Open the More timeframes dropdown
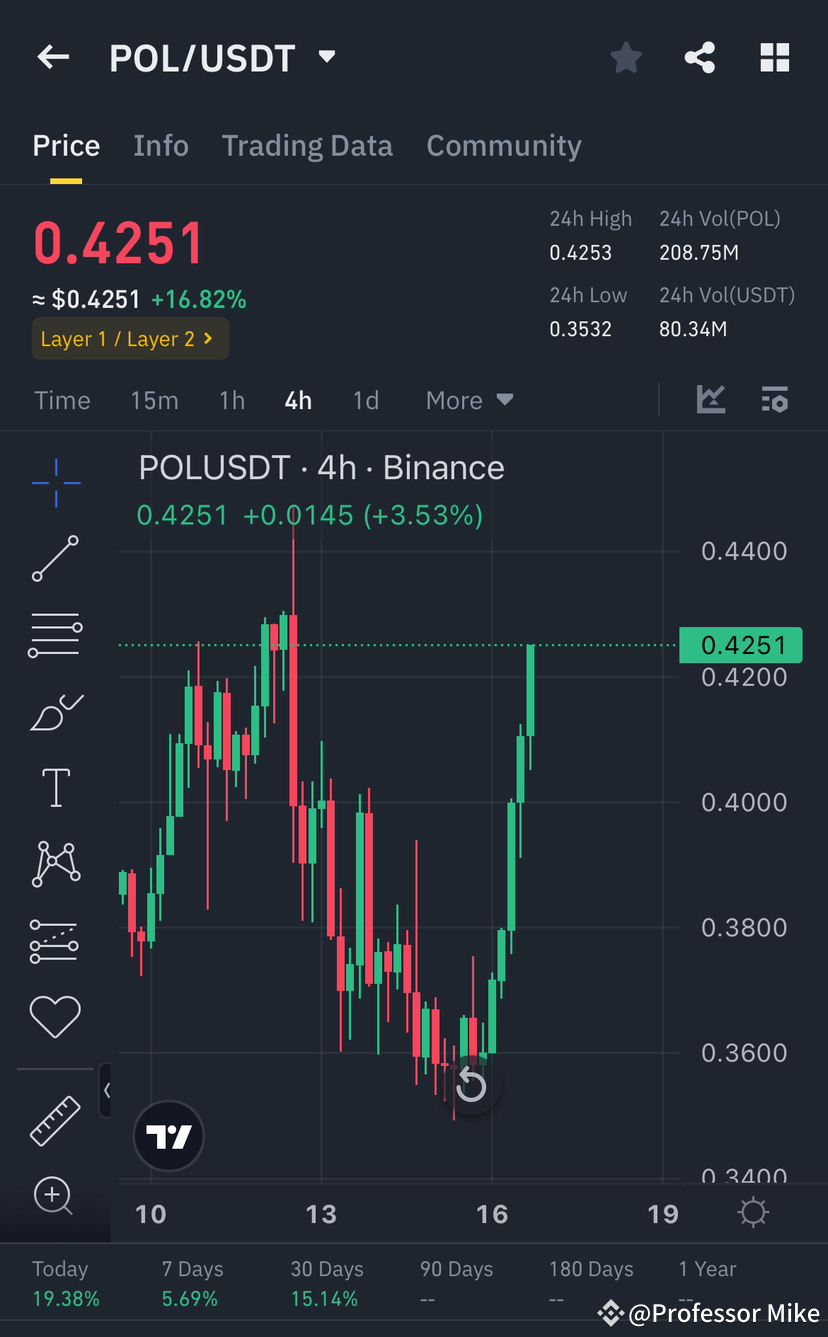Screen dimensions: 828x1337 469,400
